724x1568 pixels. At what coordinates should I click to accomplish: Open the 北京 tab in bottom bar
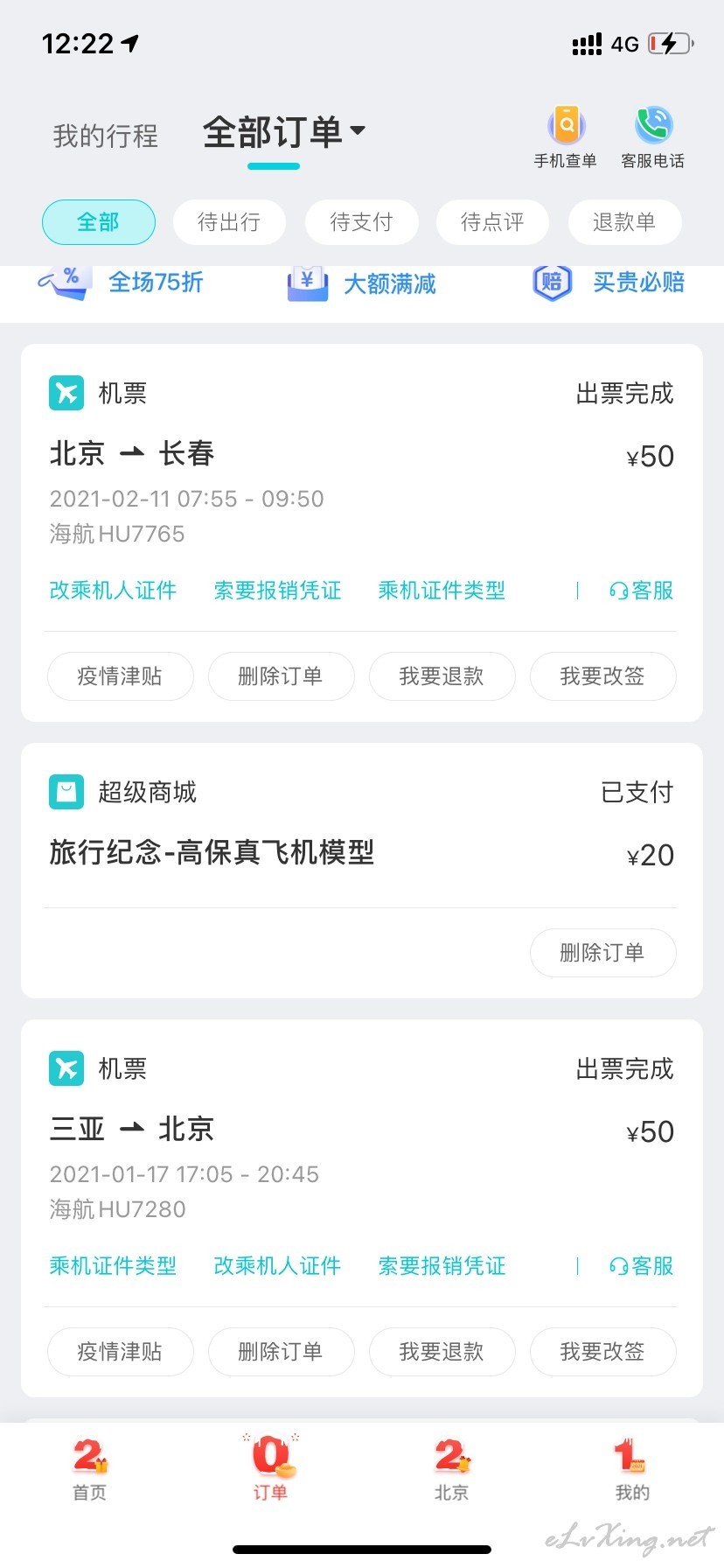[x=452, y=1470]
